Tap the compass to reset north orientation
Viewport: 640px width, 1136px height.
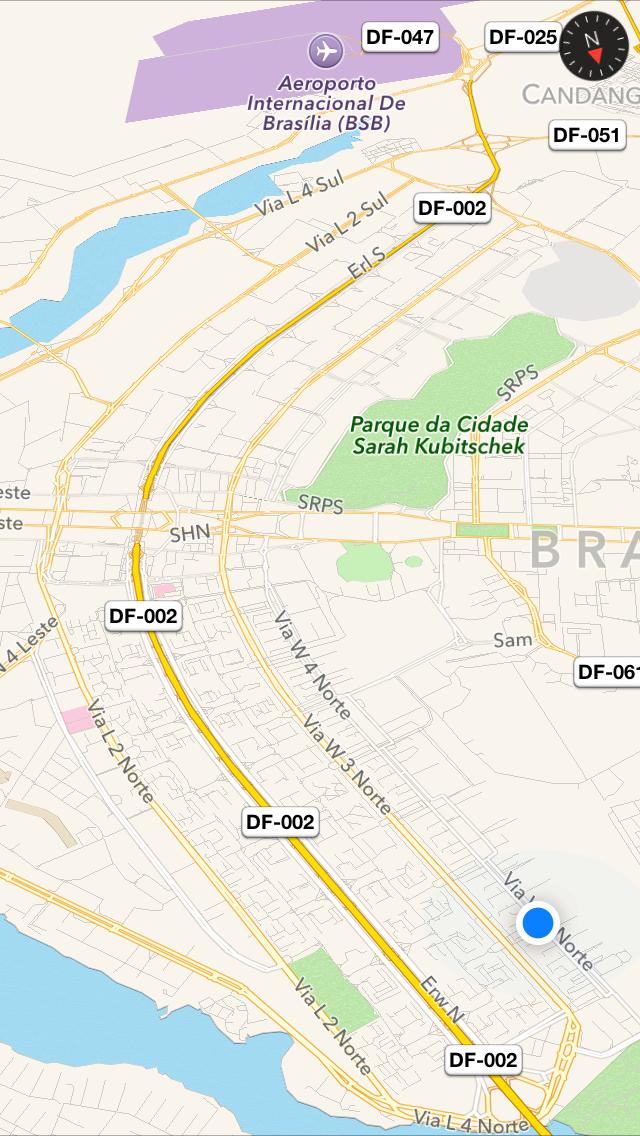pyautogui.click(x=592, y=47)
